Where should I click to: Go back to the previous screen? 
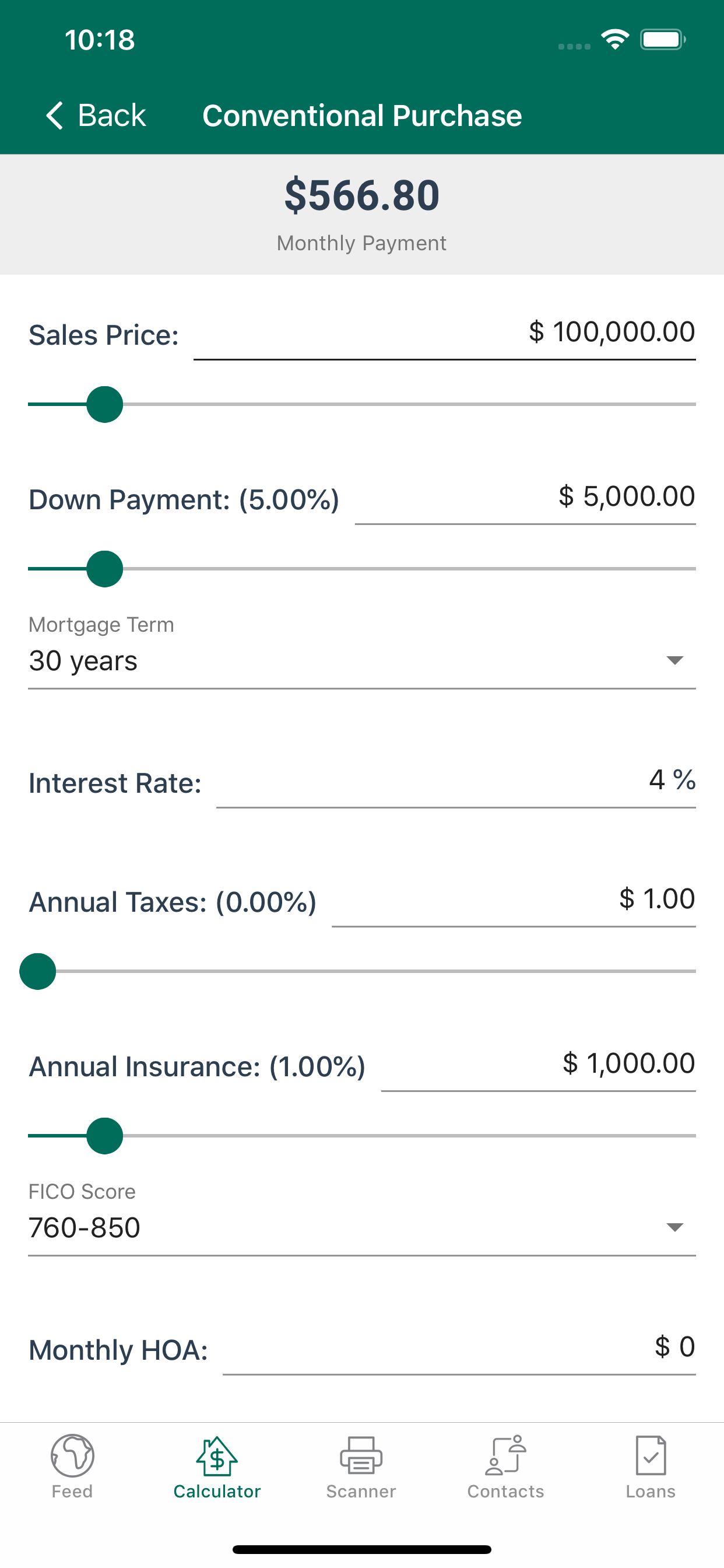[96, 115]
